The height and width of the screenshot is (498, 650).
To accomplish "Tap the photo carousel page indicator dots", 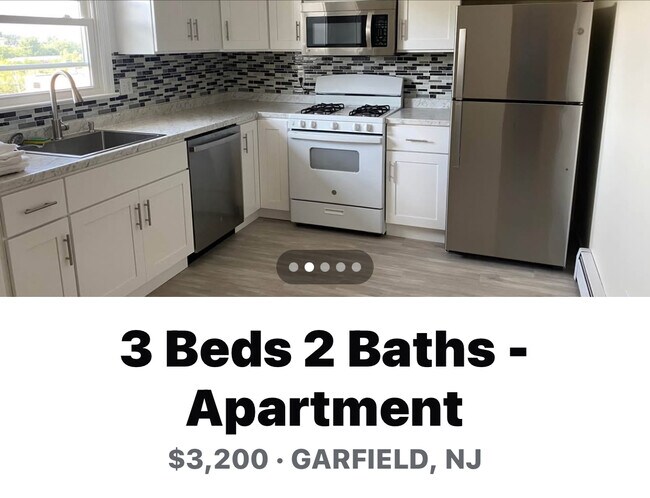I will point(324,267).
